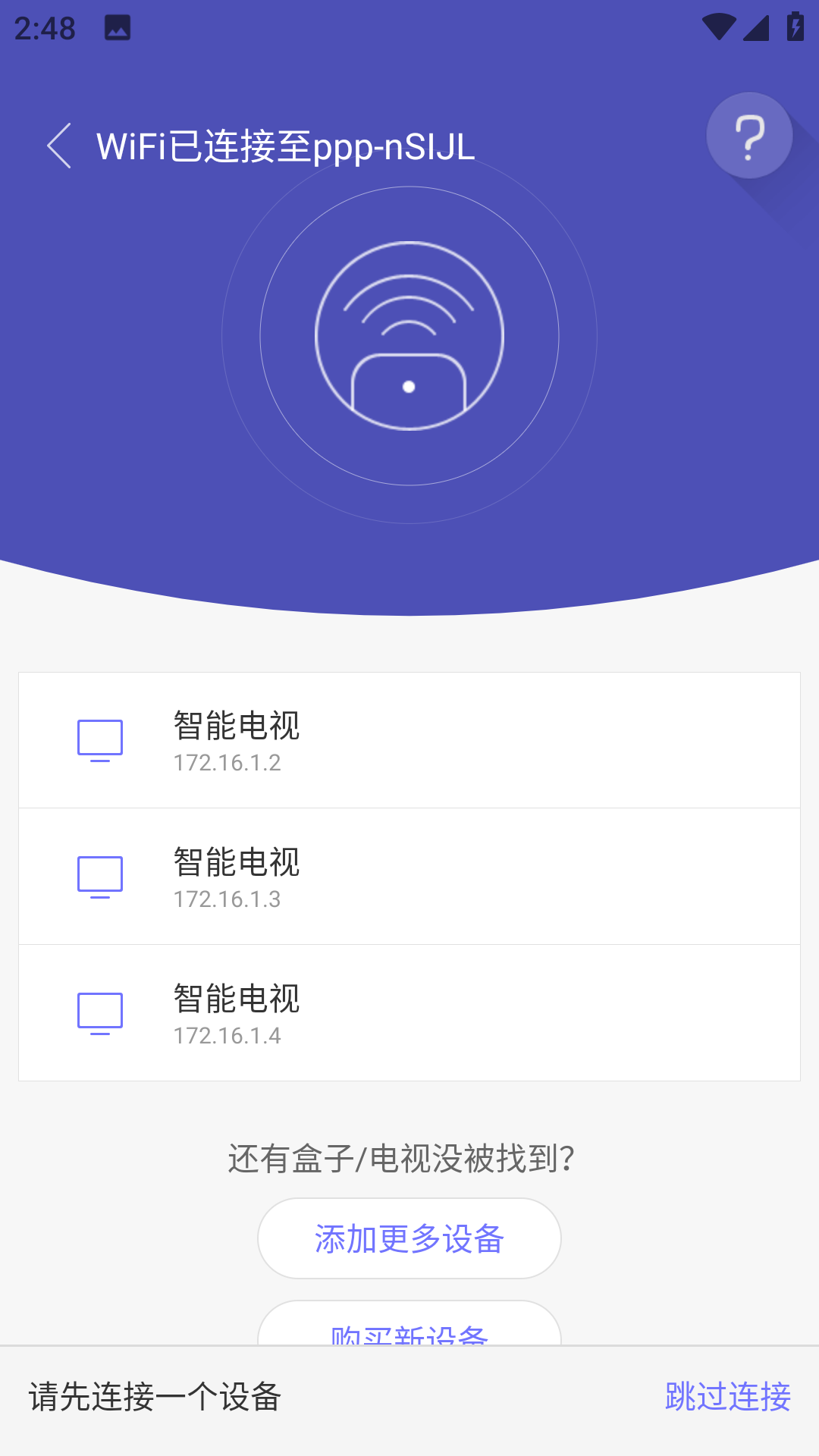Select the smart TV at 172.16.1.2
Image resolution: width=819 pixels, height=1456 pixels.
(409, 740)
